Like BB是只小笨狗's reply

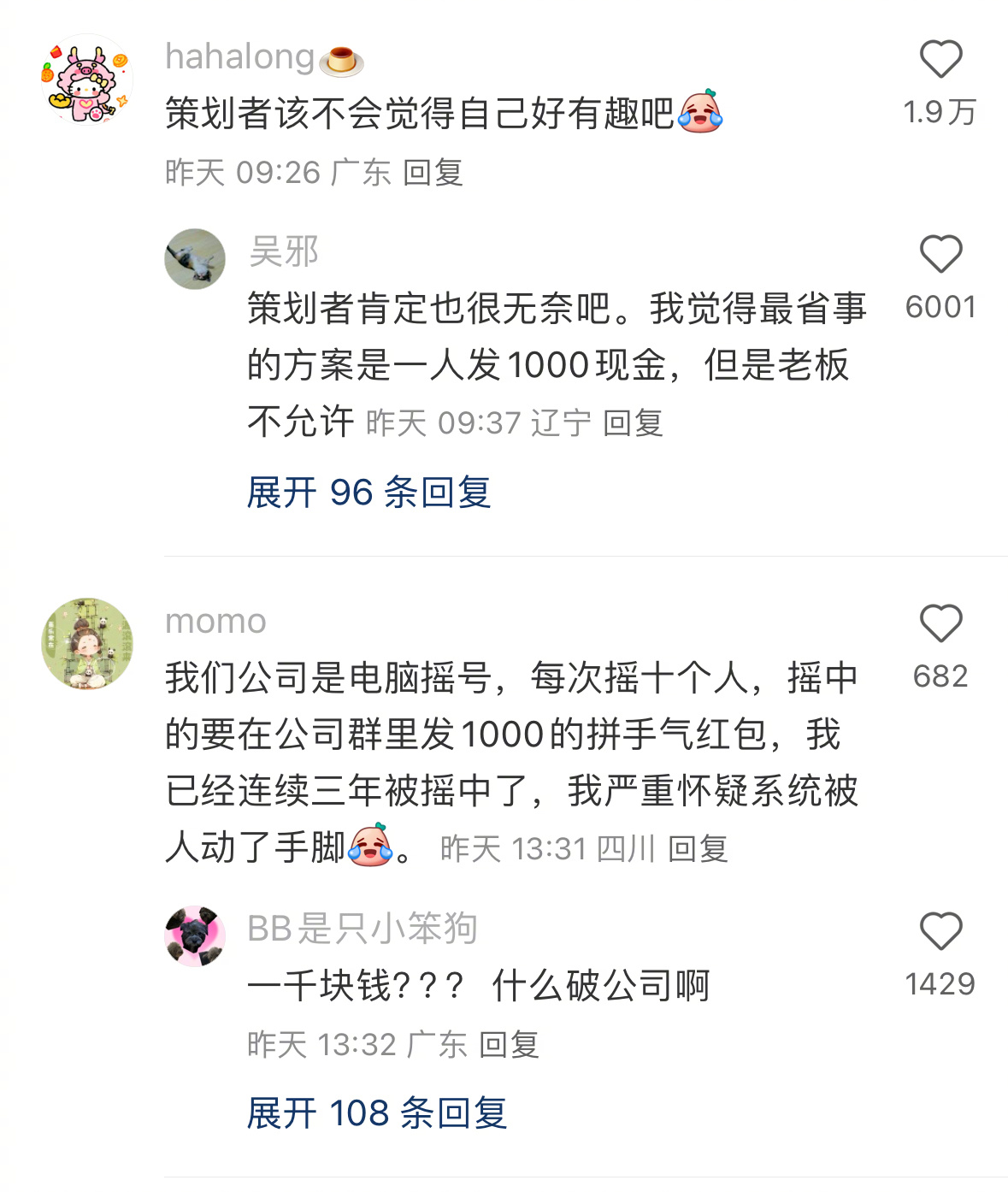tap(940, 931)
